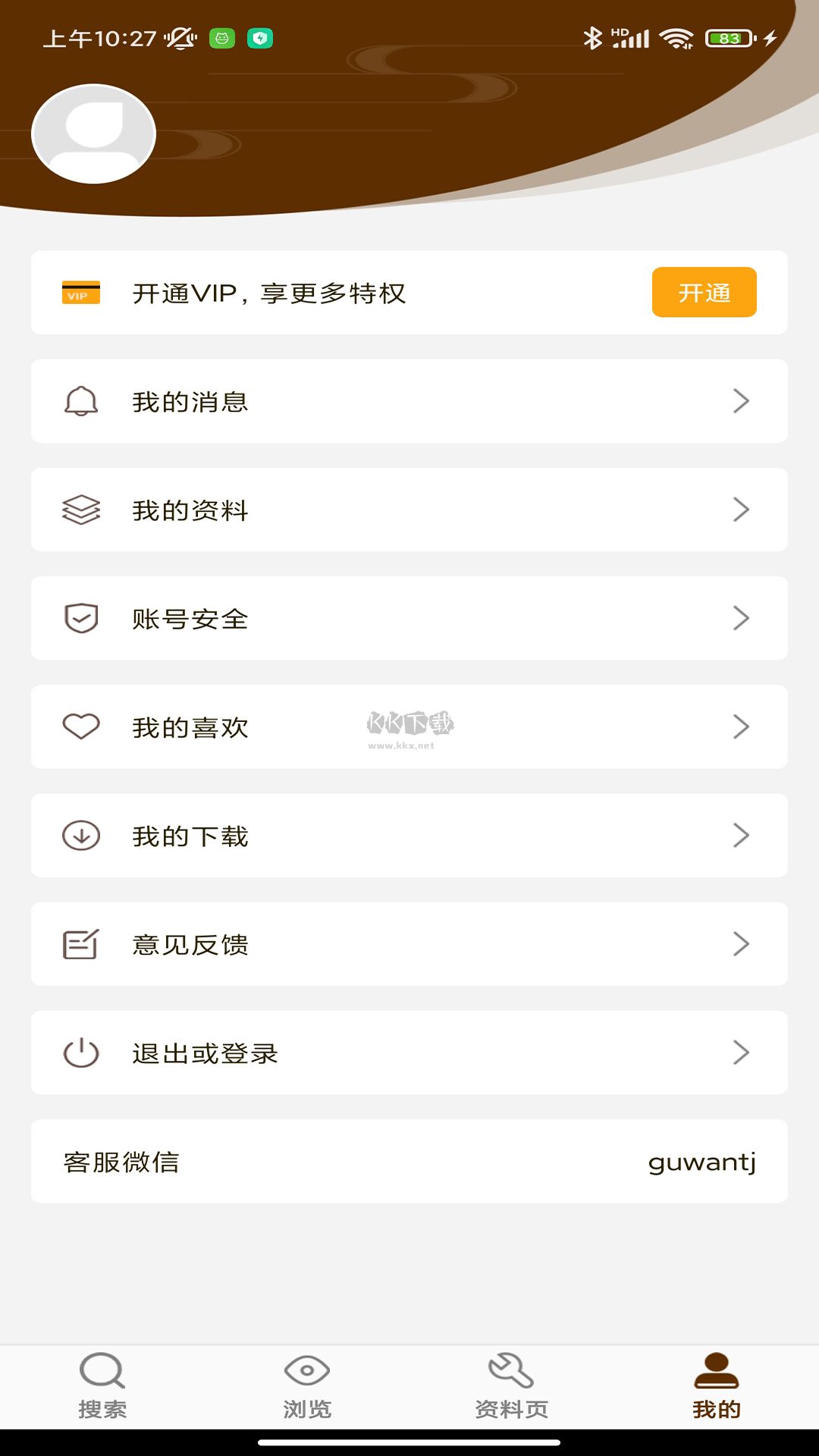Open 意见反馈 with its chevron arrow

tap(739, 943)
